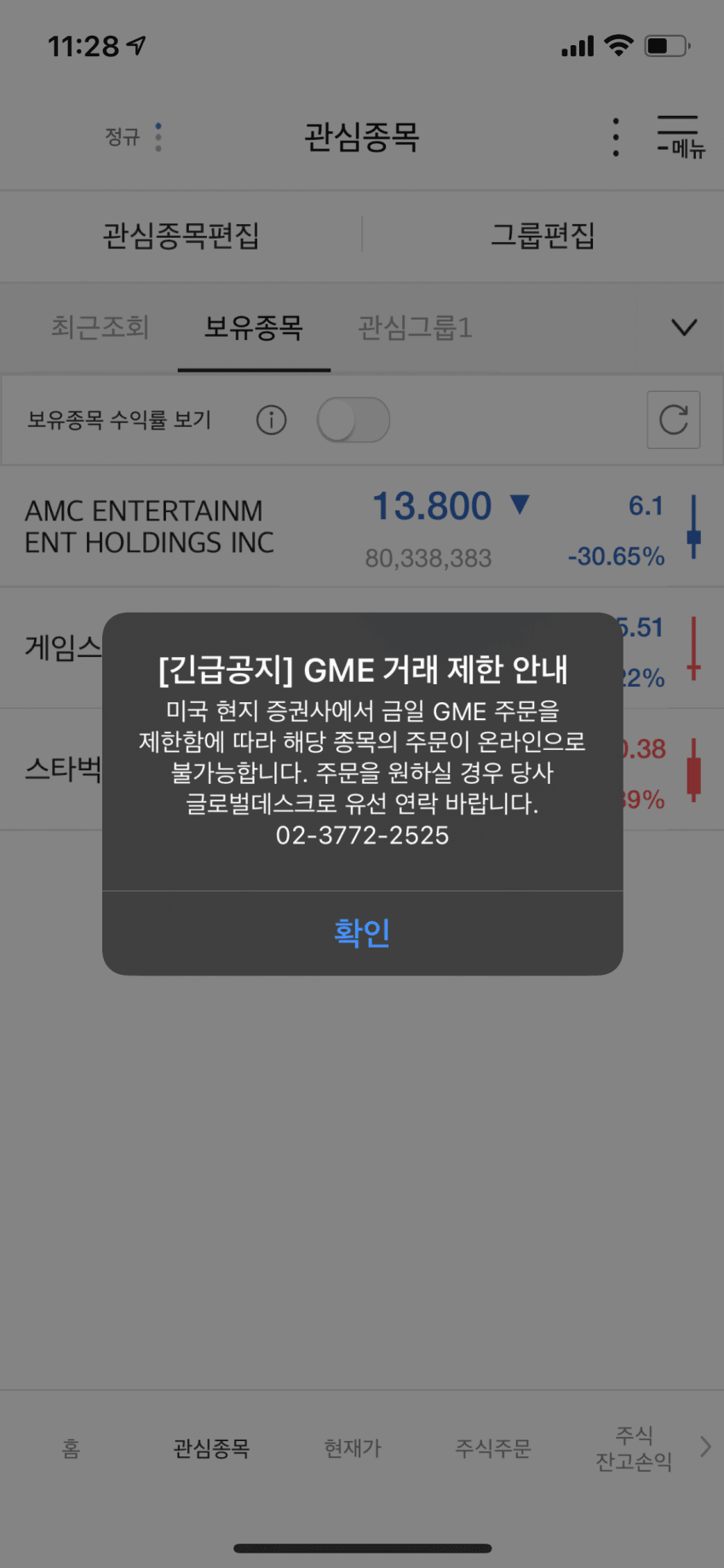Open 주식 잔고손익 tab
The height and width of the screenshot is (1568, 724).
pos(634,1448)
